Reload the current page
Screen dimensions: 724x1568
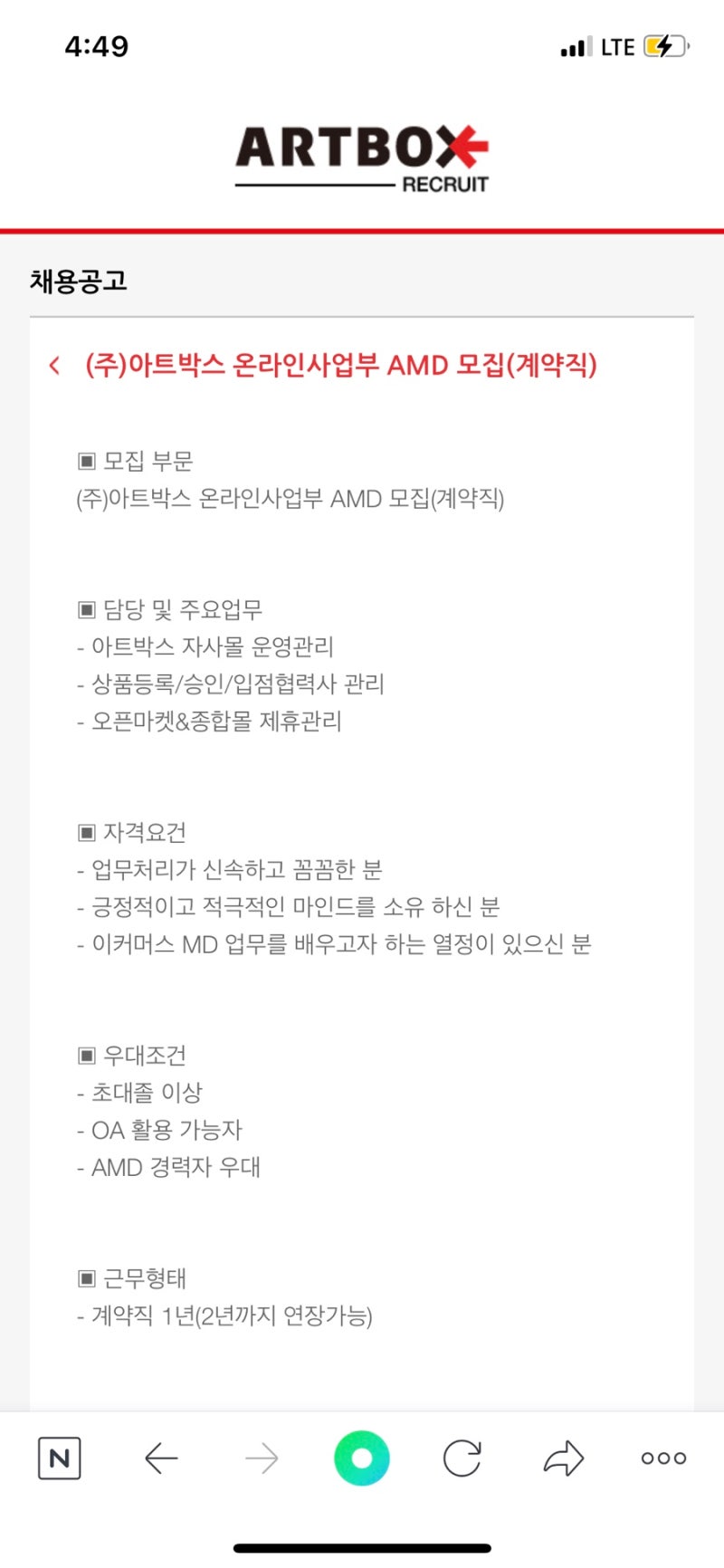(x=462, y=1458)
